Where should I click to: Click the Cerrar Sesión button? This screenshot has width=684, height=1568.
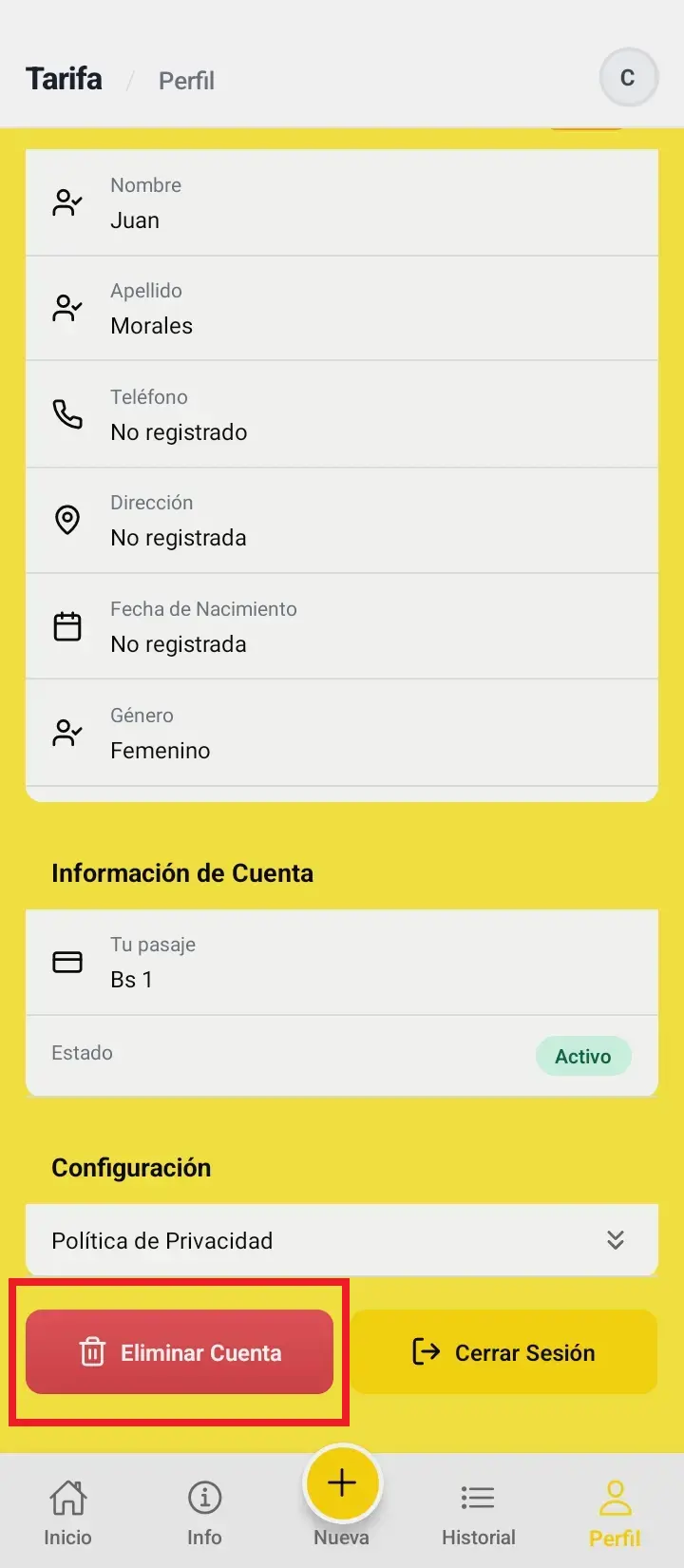[503, 1352]
